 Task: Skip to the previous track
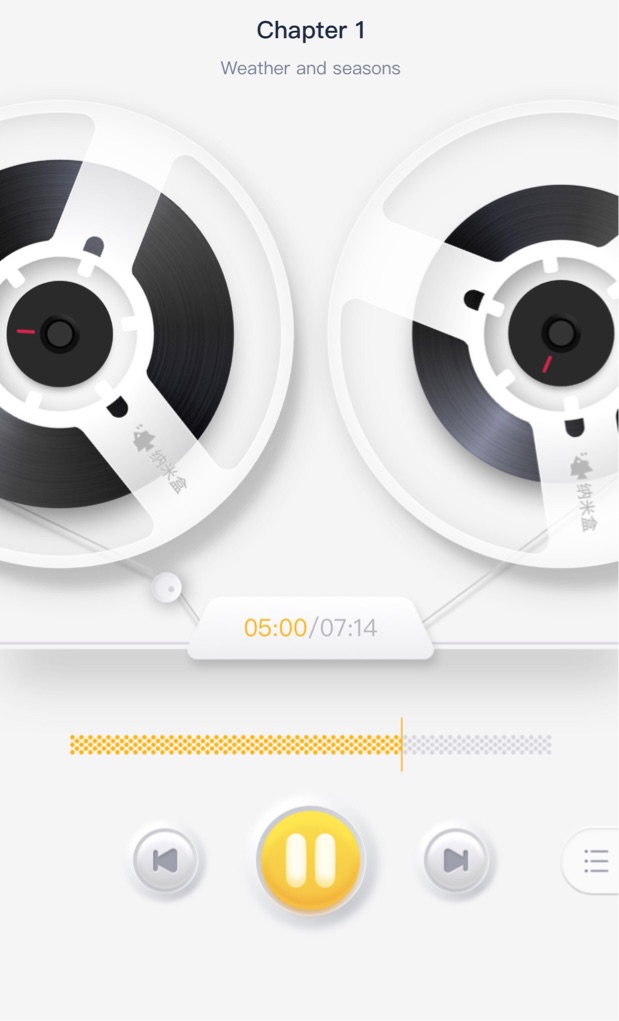coord(166,860)
